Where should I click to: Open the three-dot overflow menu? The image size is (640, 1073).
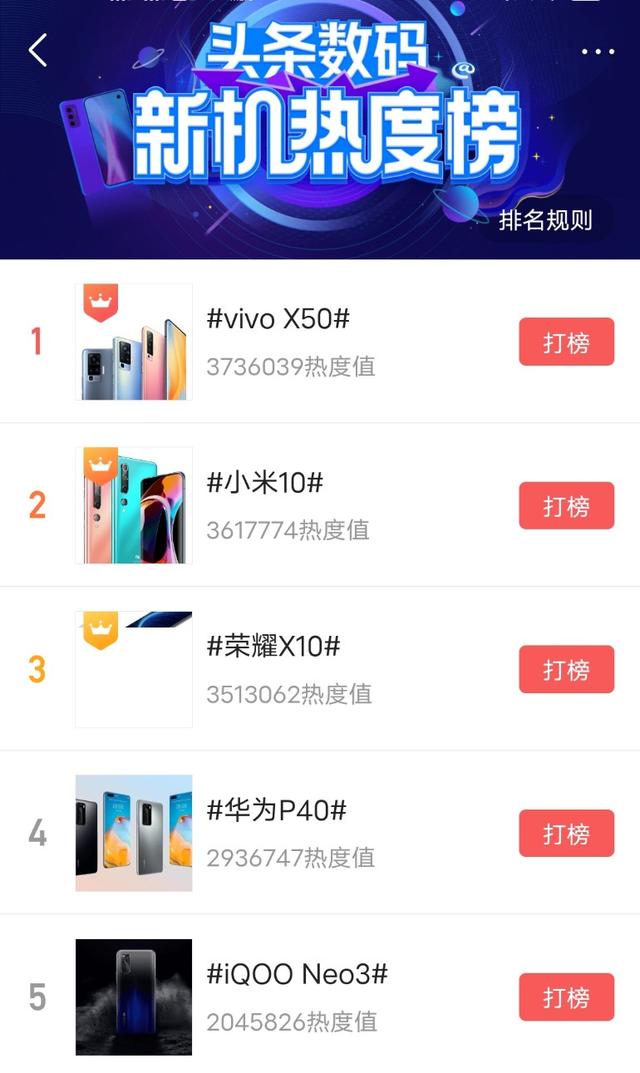coord(598,51)
